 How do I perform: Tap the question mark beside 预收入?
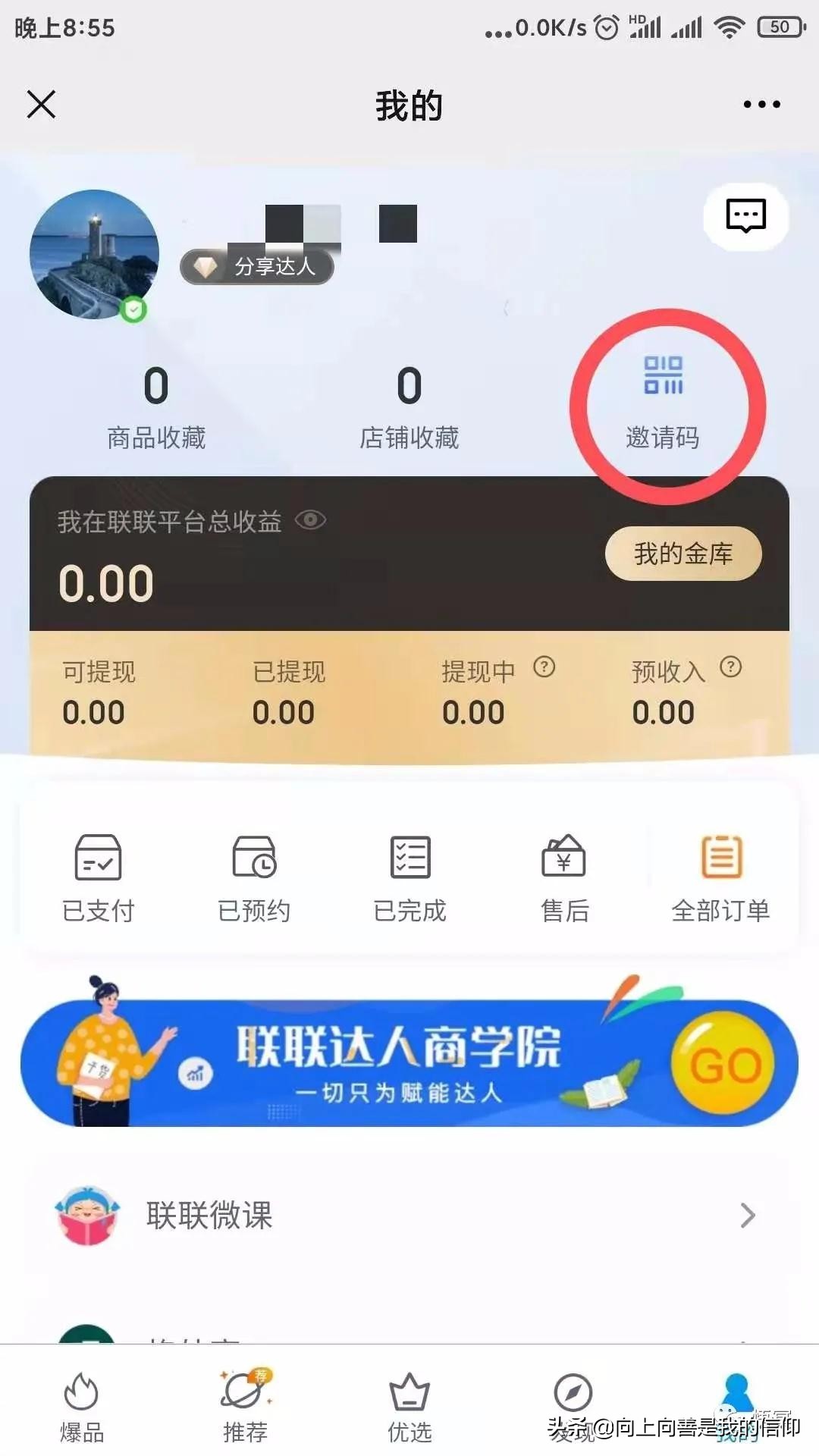(x=730, y=669)
